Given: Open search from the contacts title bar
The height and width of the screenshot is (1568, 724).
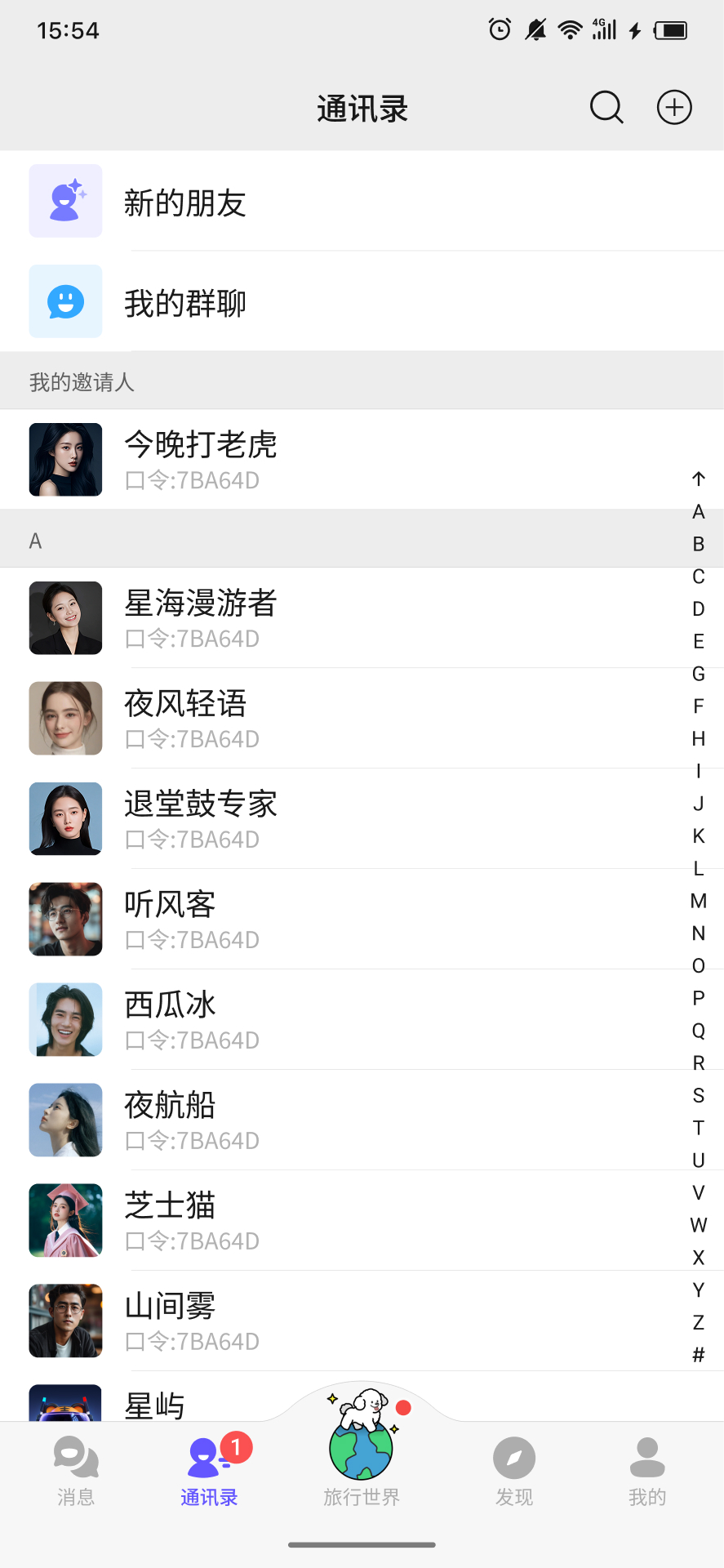Looking at the screenshot, I should click(605, 107).
